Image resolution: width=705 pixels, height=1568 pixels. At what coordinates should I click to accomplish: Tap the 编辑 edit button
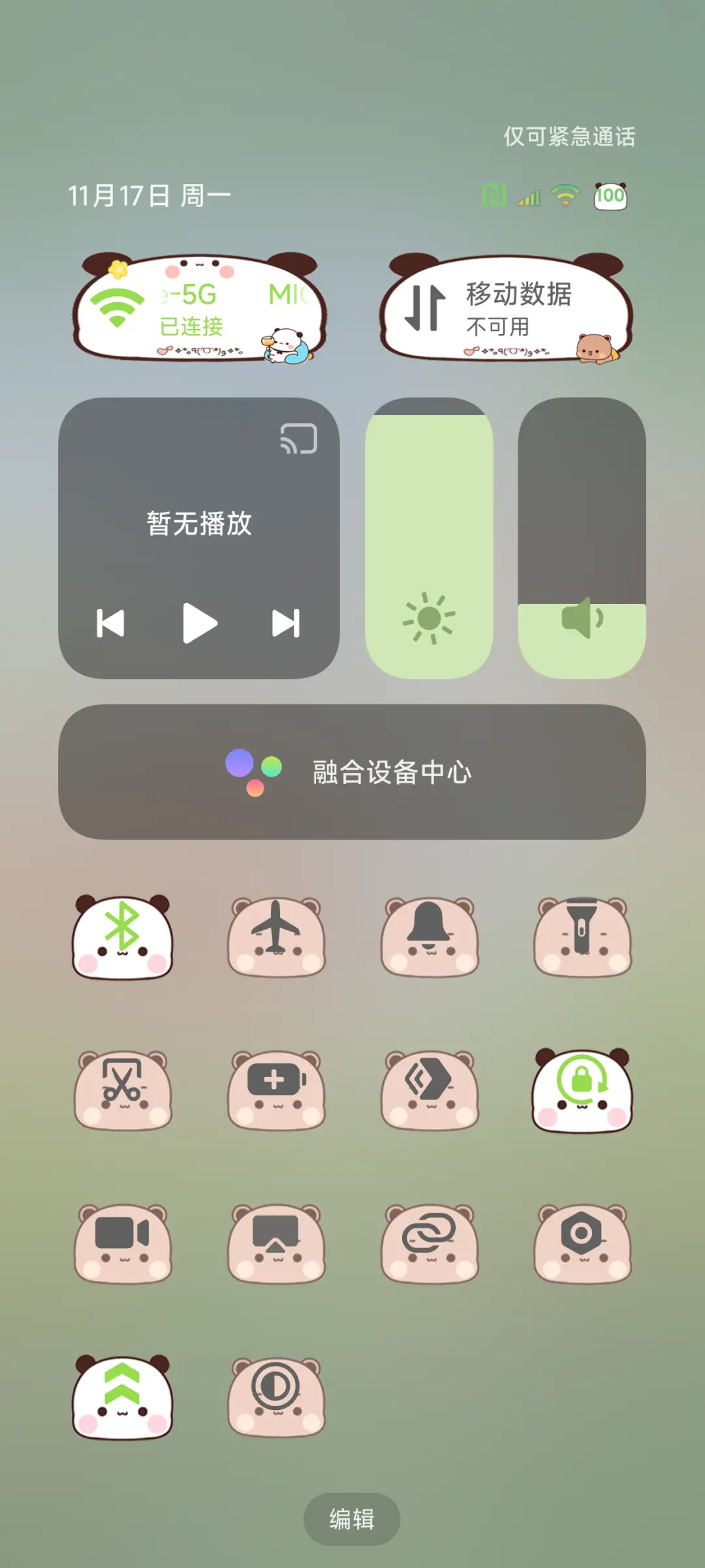click(x=352, y=1519)
